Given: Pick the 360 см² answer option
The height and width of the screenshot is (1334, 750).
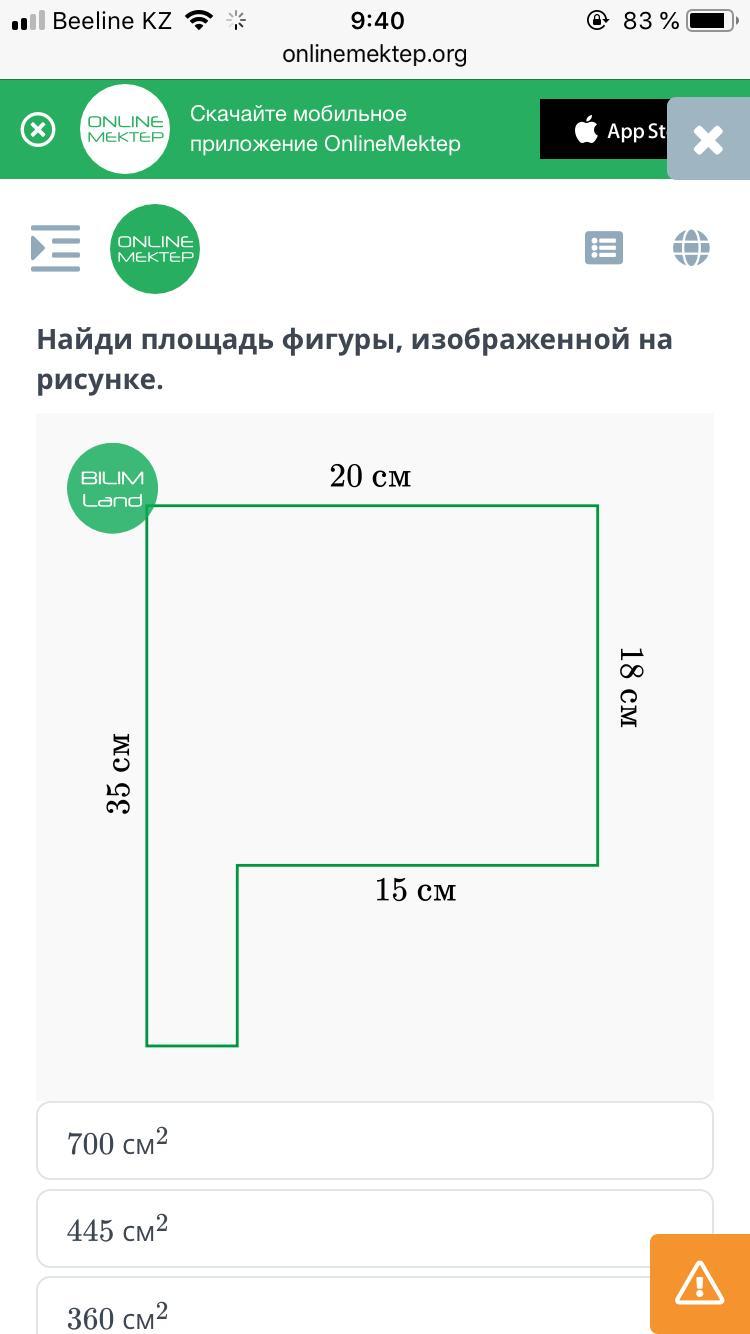Looking at the screenshot, I should point(340,1312).
